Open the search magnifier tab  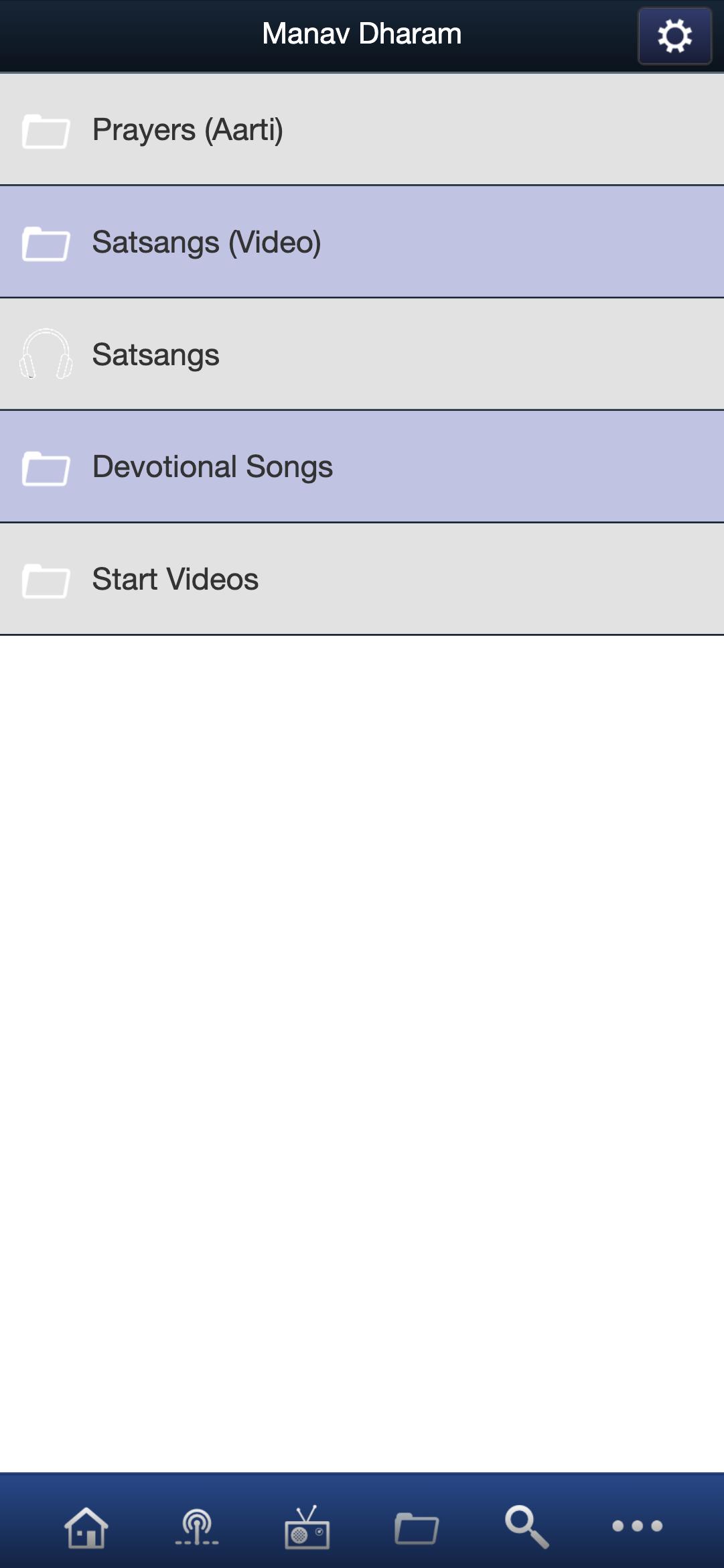(x=527, y=1527)
